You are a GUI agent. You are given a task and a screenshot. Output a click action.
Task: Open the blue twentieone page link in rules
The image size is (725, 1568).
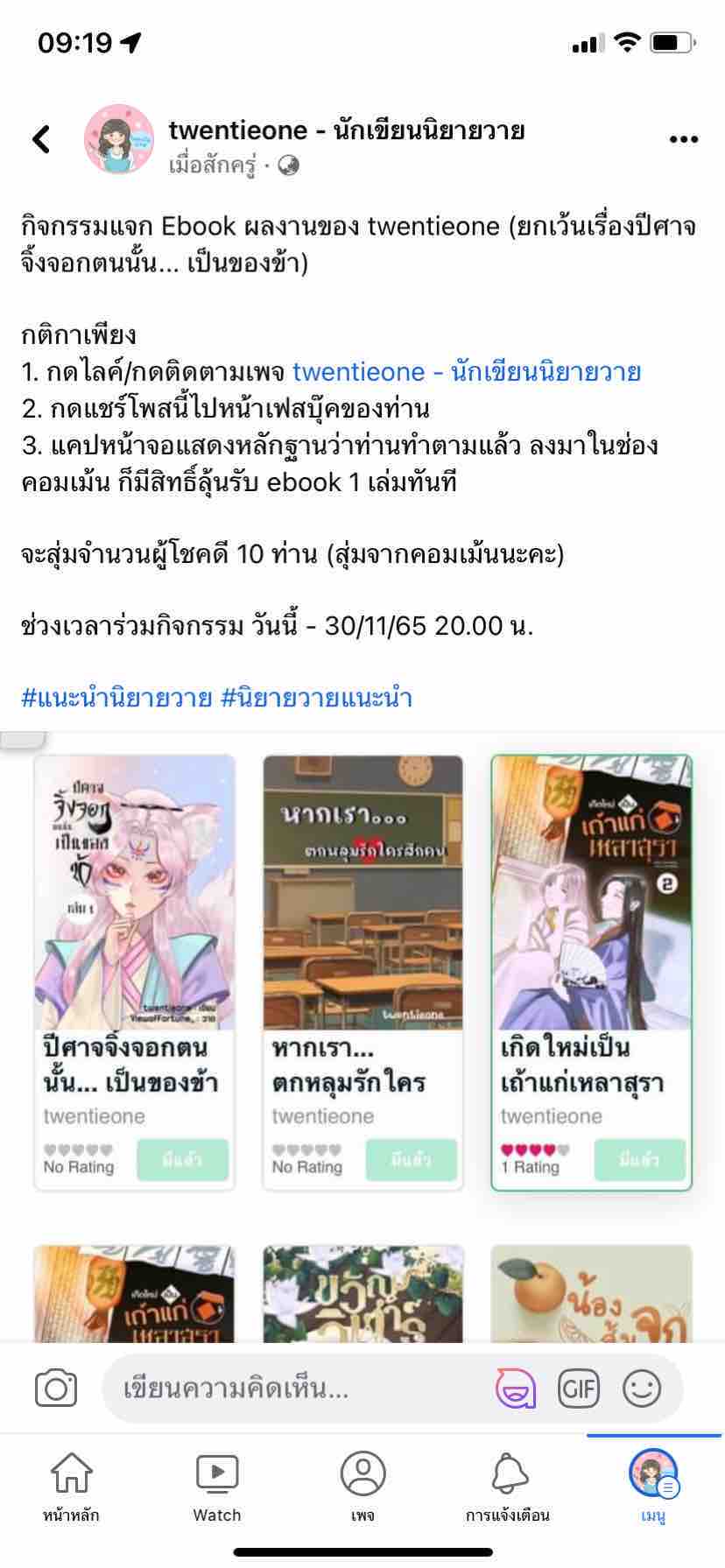click(x=466, y=372)
